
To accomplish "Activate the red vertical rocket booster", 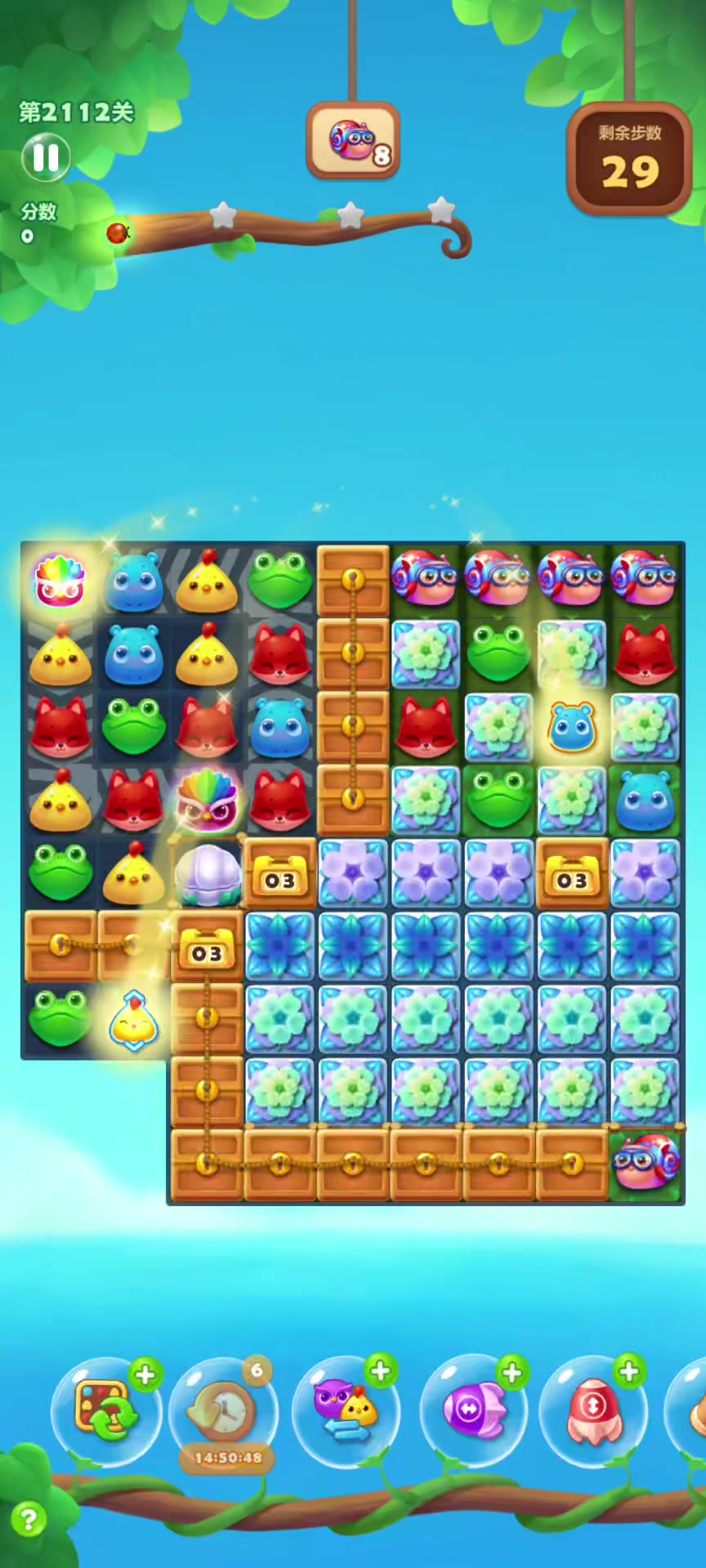I will click(594, 1410).
